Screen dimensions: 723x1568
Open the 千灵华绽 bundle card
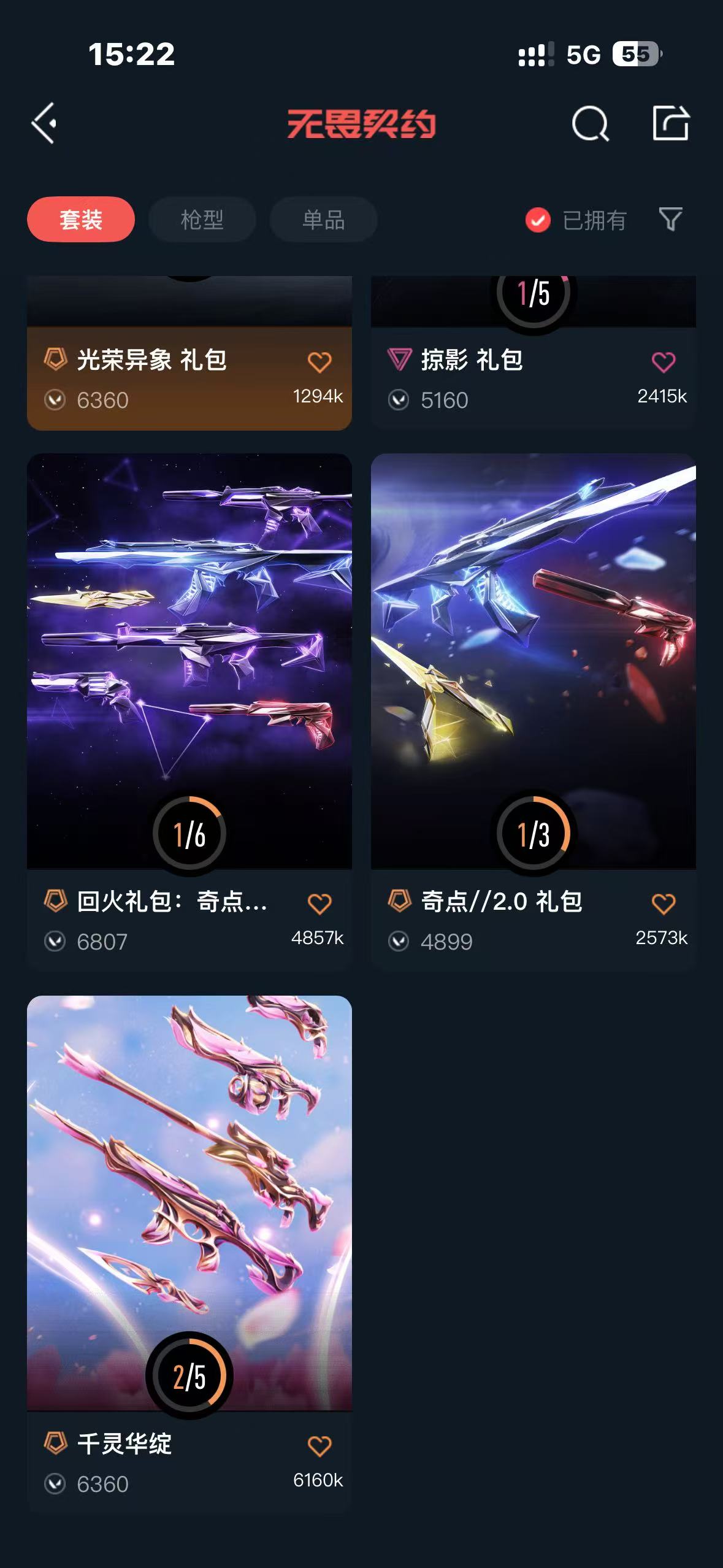click(x=189, y=1253)
